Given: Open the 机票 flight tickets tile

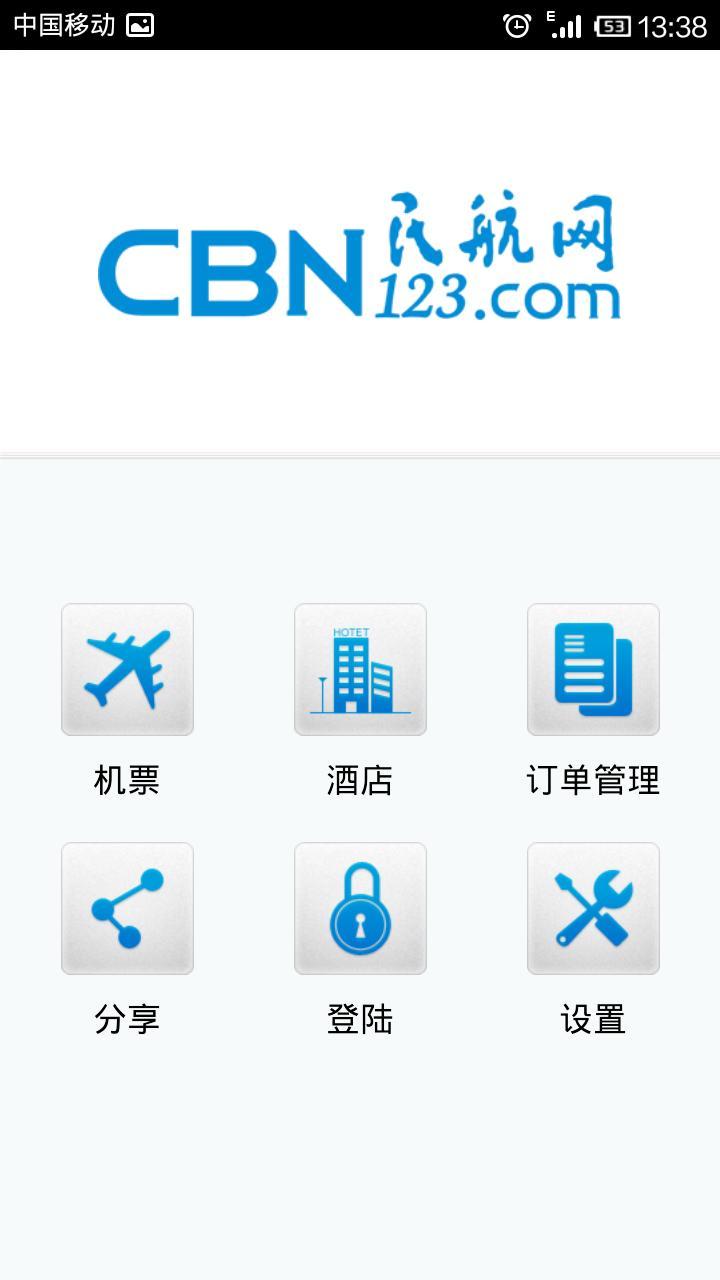Looking at the screenshot, I should pos(127,669).
